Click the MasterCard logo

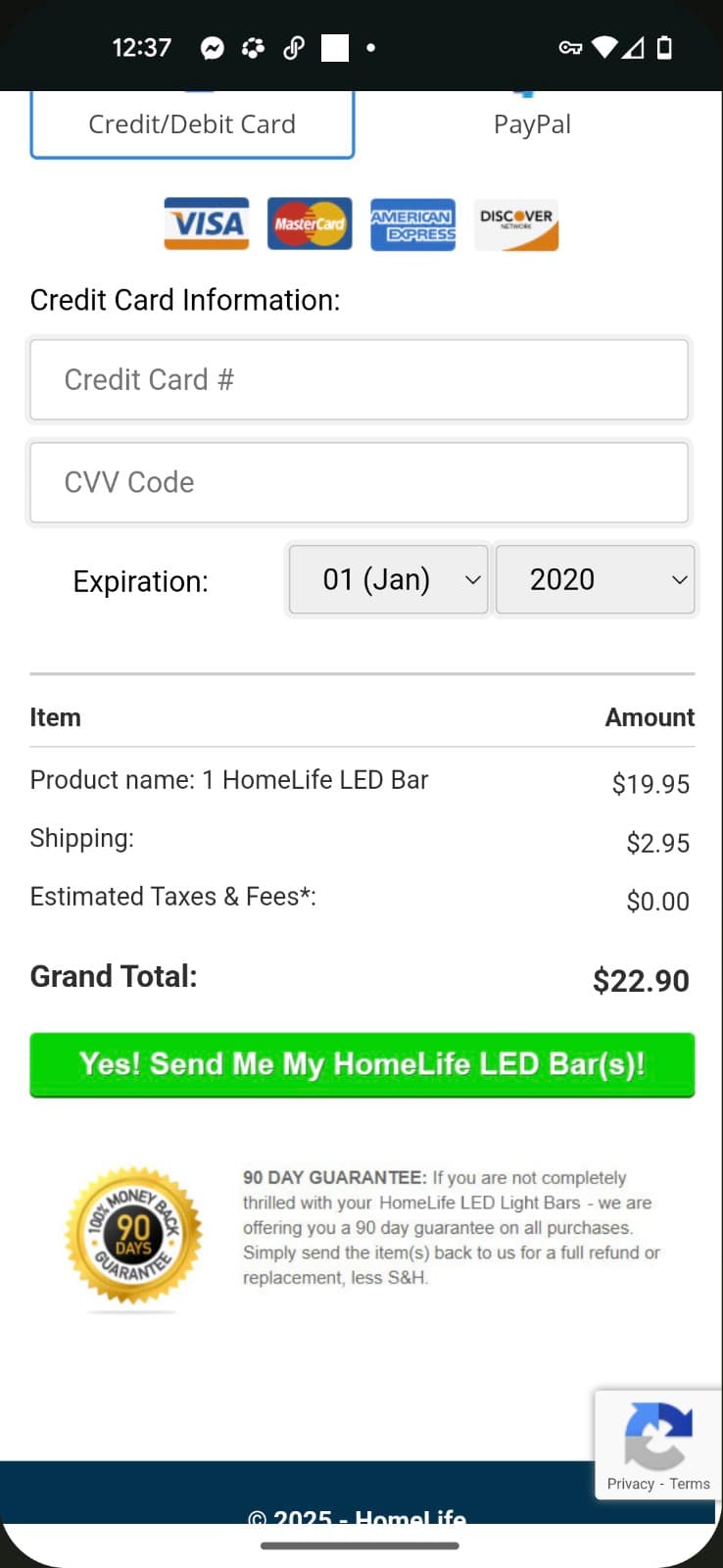tap(310, 223)
